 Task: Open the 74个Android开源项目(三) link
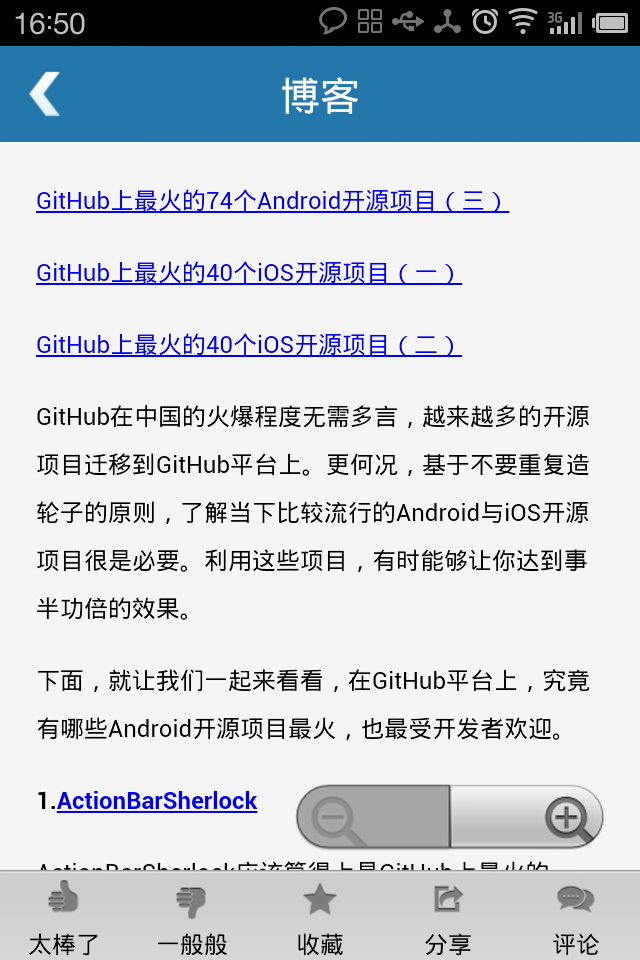[x=272, y=201]
